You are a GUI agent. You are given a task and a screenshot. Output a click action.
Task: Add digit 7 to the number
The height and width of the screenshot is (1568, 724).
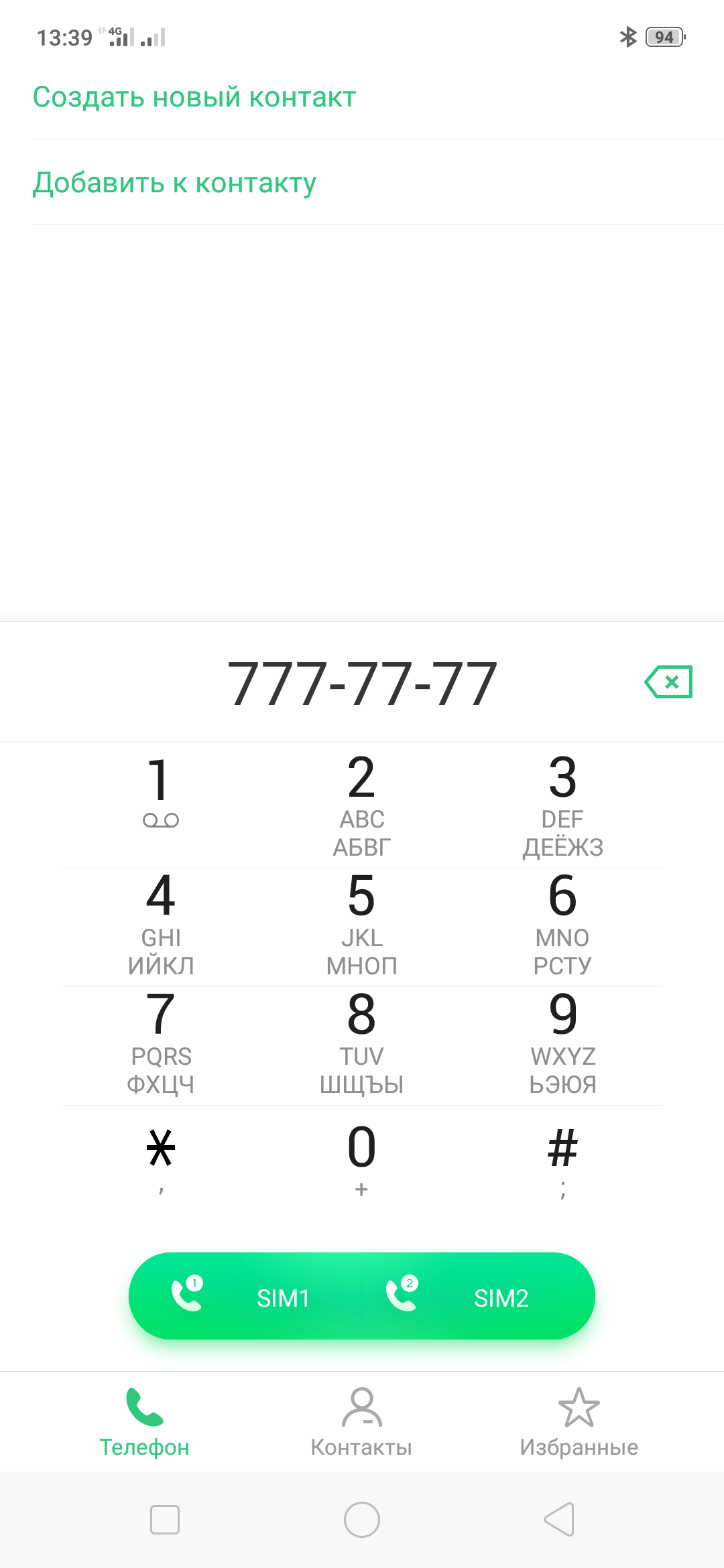point(161,1042)
